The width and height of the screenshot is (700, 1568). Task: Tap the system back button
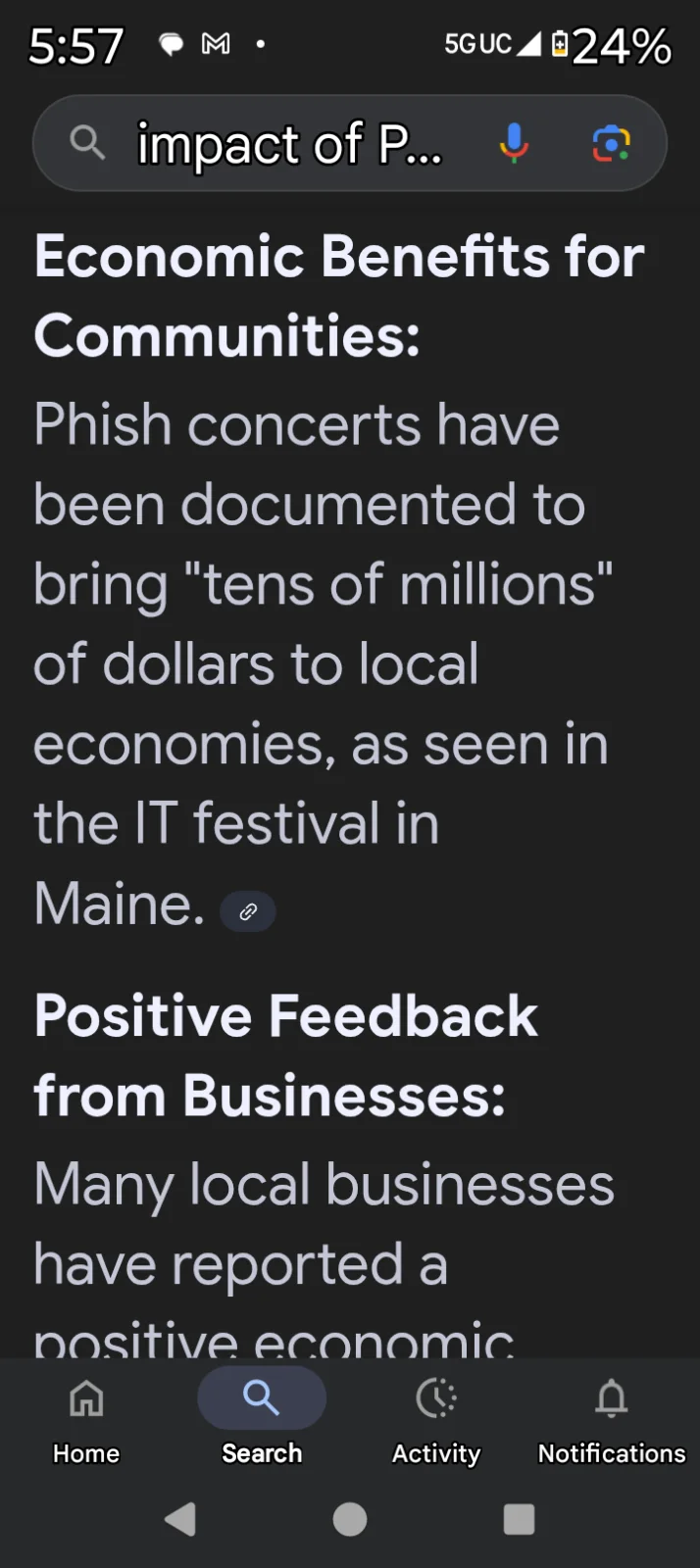(x=180, y=1519)
